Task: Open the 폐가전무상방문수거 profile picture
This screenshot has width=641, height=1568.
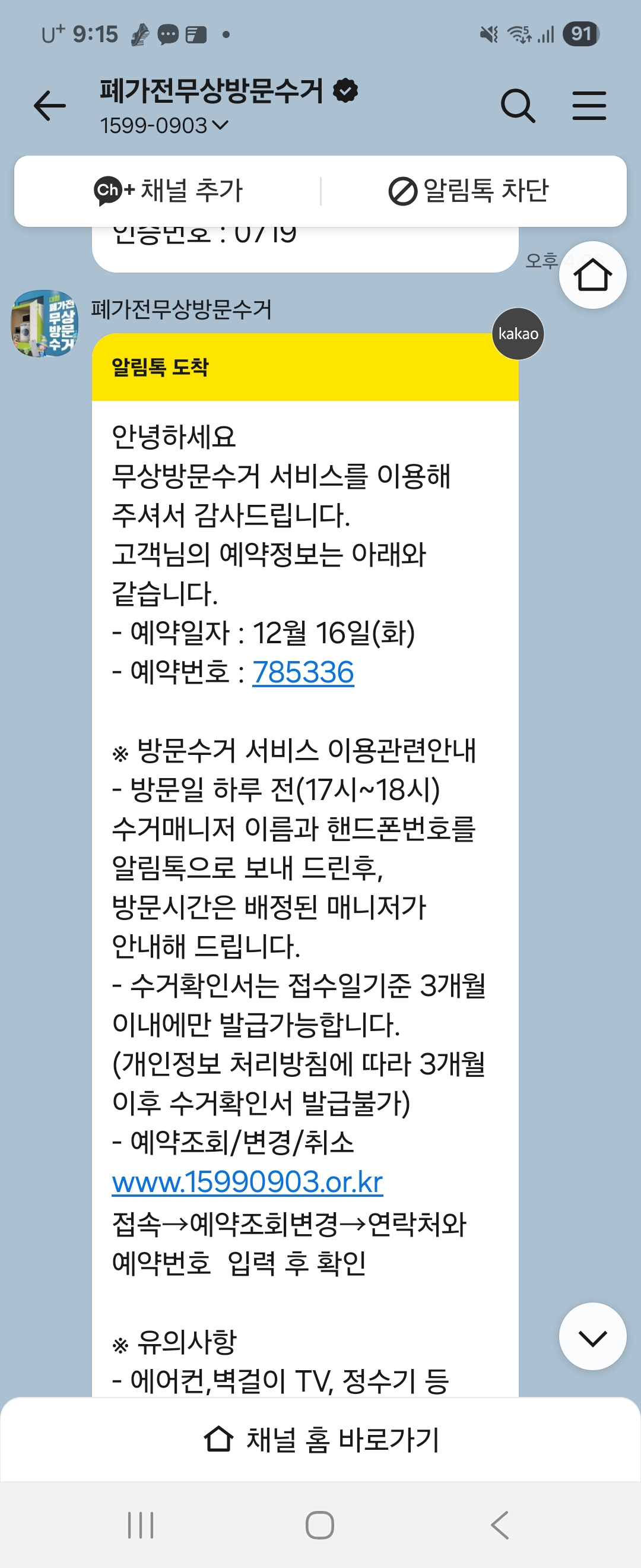Action: coord(45,323)
